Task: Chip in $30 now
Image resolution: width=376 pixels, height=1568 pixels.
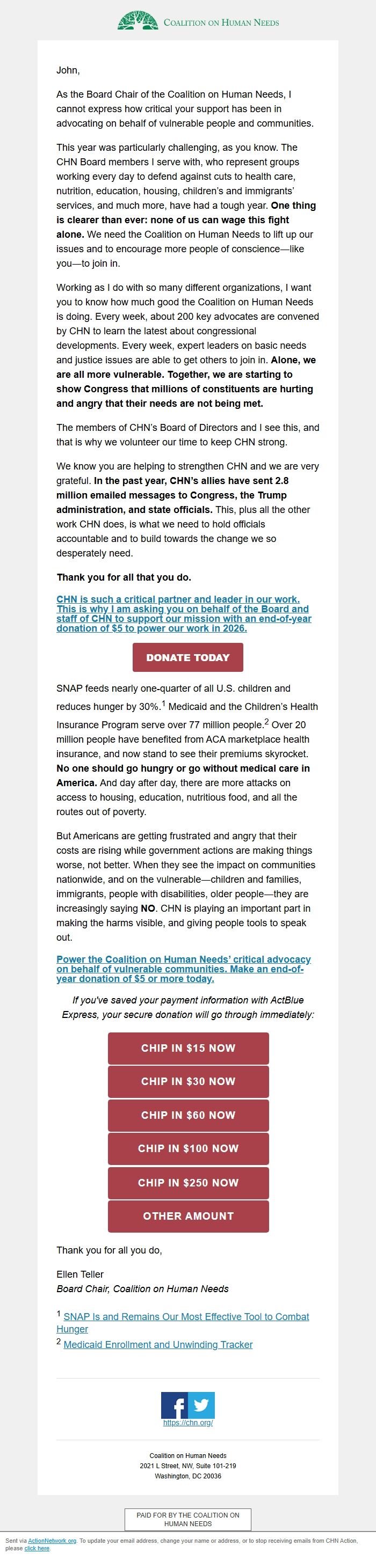Action: 187,1081
